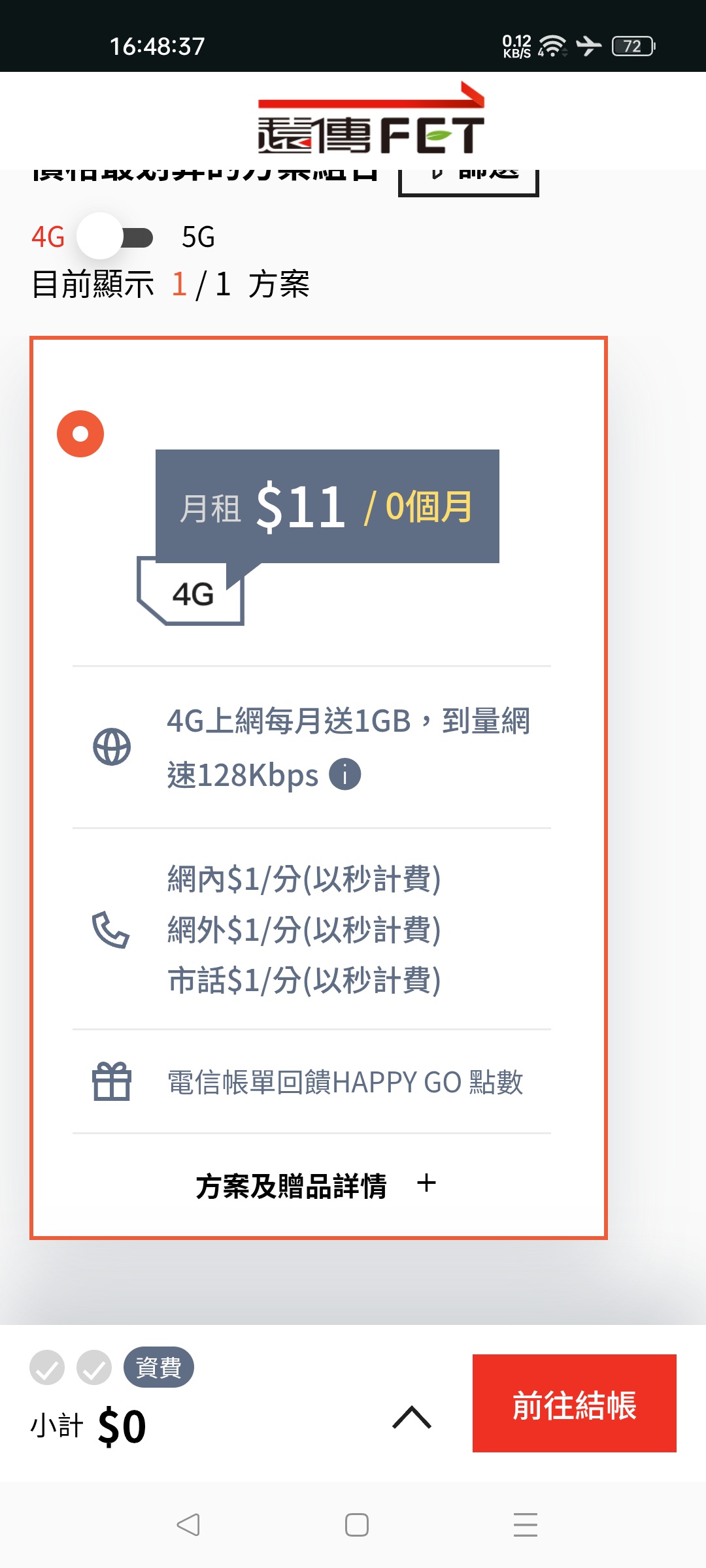706x1568 pixels.
Task: Open the partially hidden 篩選 filter button
Action: [469, 182]
